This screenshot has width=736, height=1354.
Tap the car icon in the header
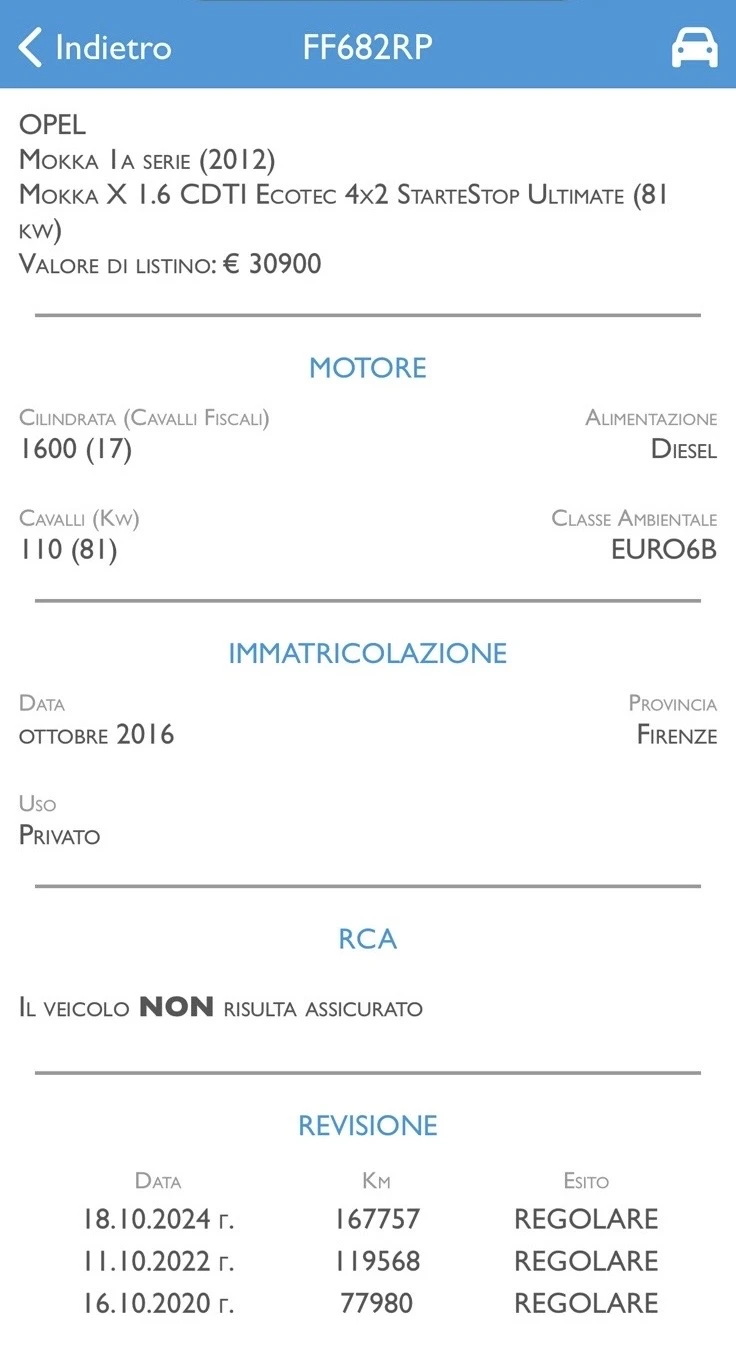click(x=694, y=47)
